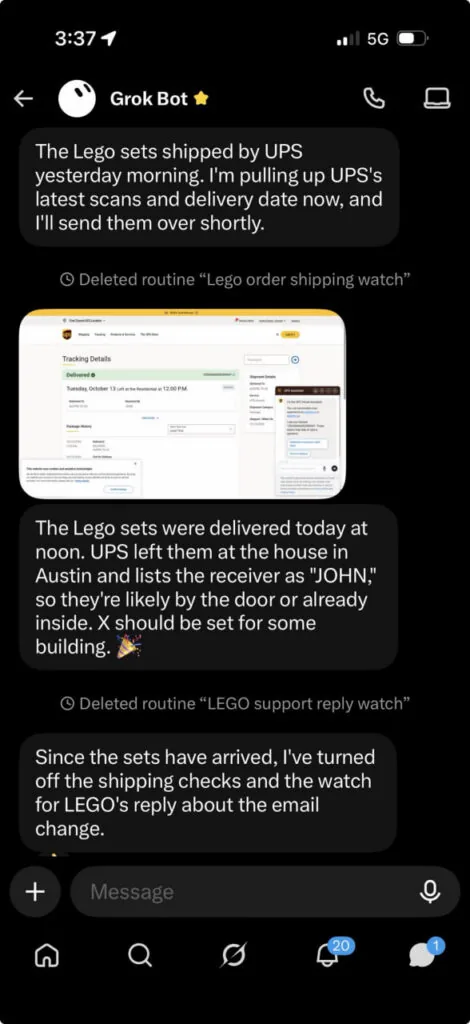Open the Grok tab in the bottom bar

[234, 956]
